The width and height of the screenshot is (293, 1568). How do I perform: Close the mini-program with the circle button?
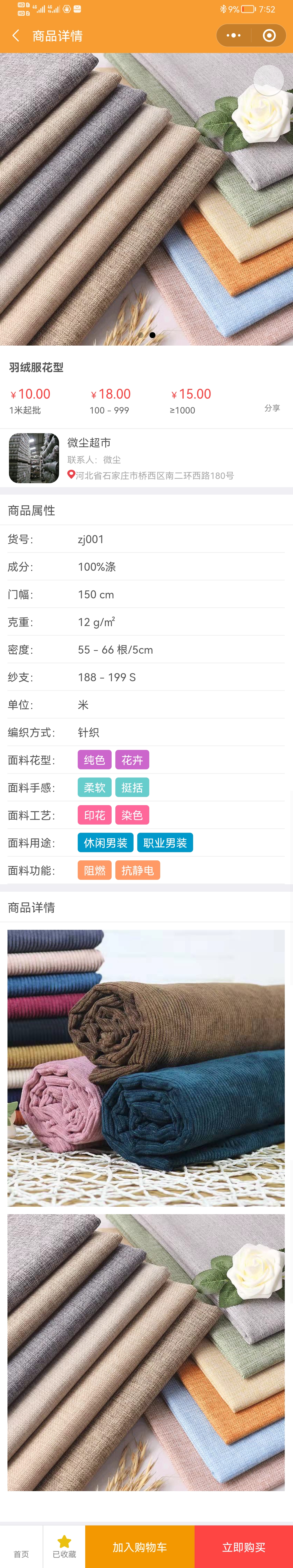click(x=269, y=36)
